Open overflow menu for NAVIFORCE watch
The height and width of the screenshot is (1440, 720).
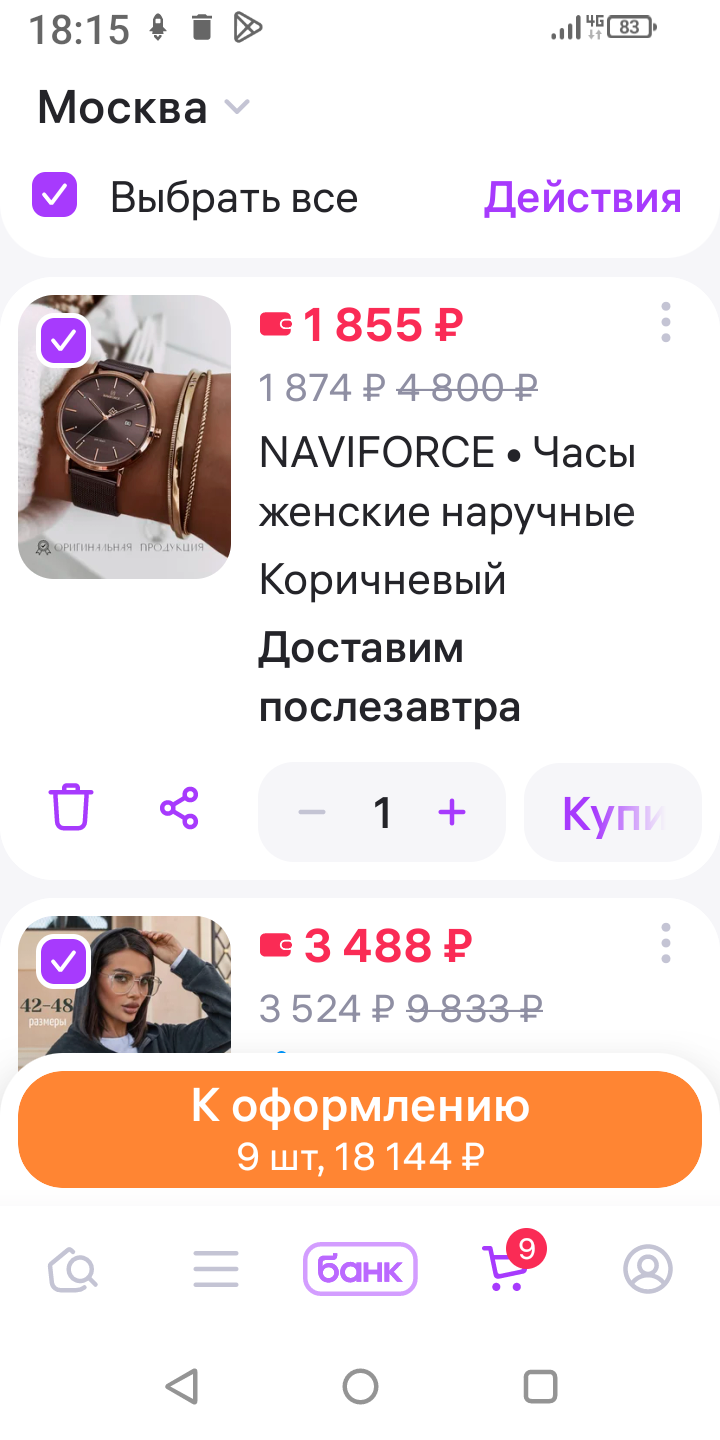[666, 323]
